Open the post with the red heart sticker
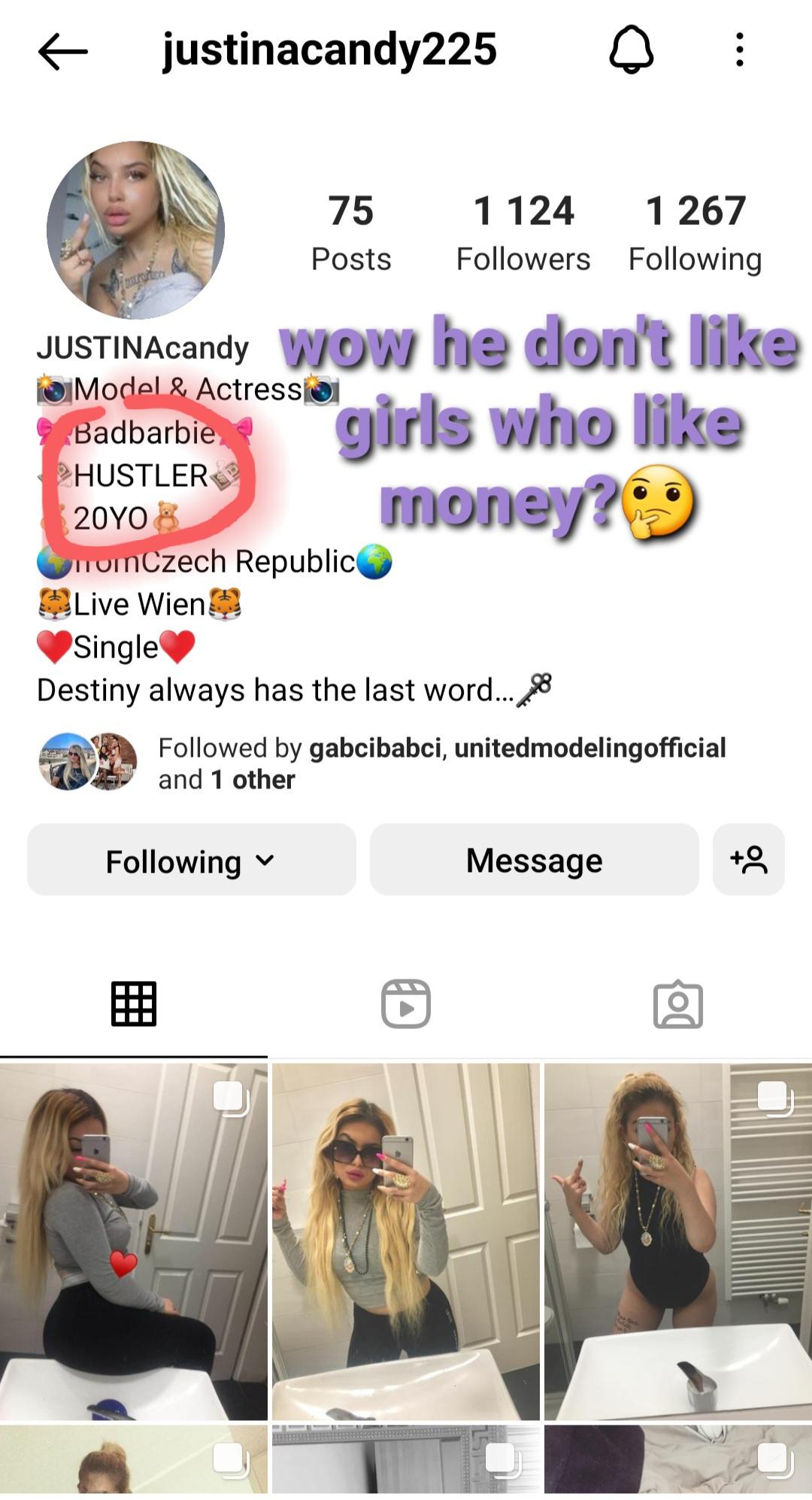Viewport: 812px width, 1500px height. click(x=134, y=1241)
